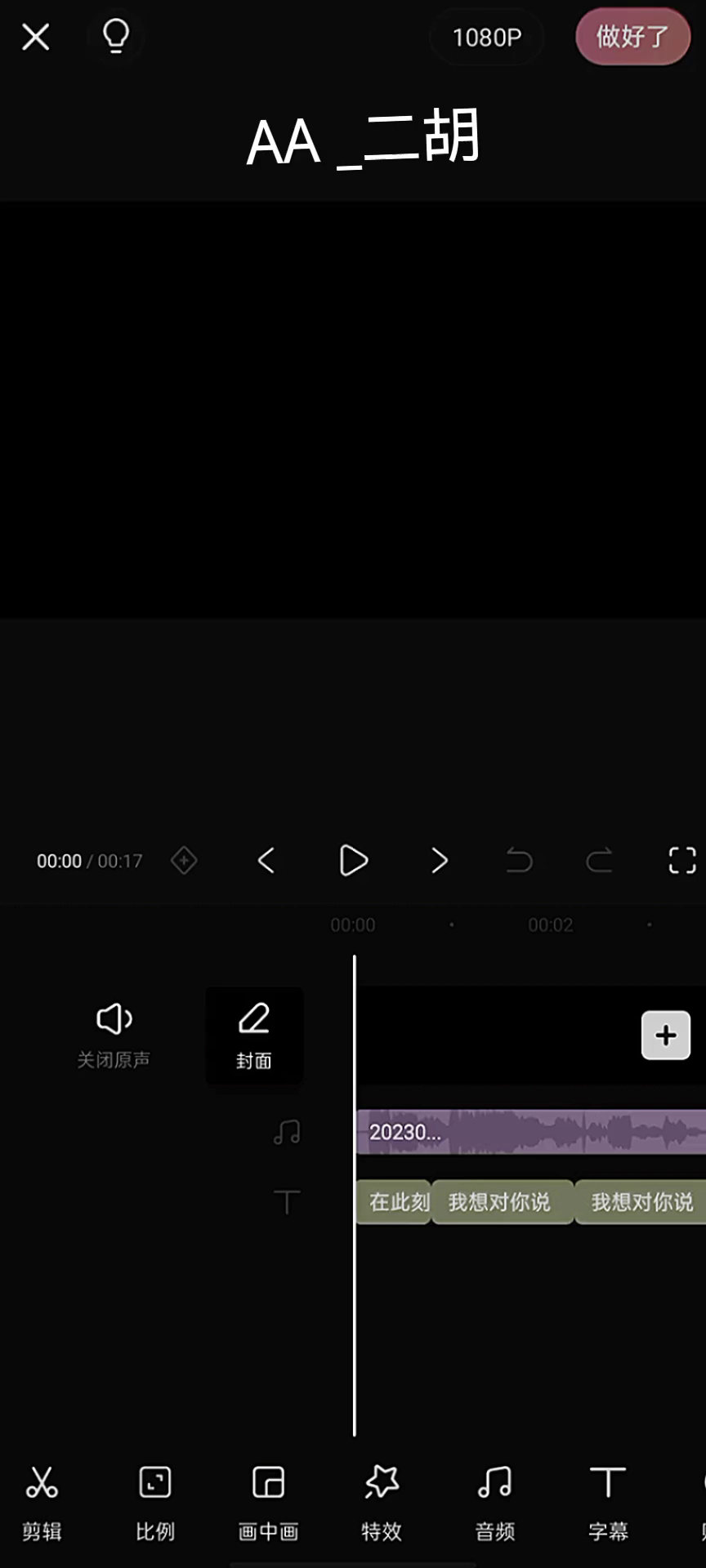Image resolution: width=706 pixels, height=1568 pixels.
Task: Add a new clip with the plus button
Action: (666, 1036)
